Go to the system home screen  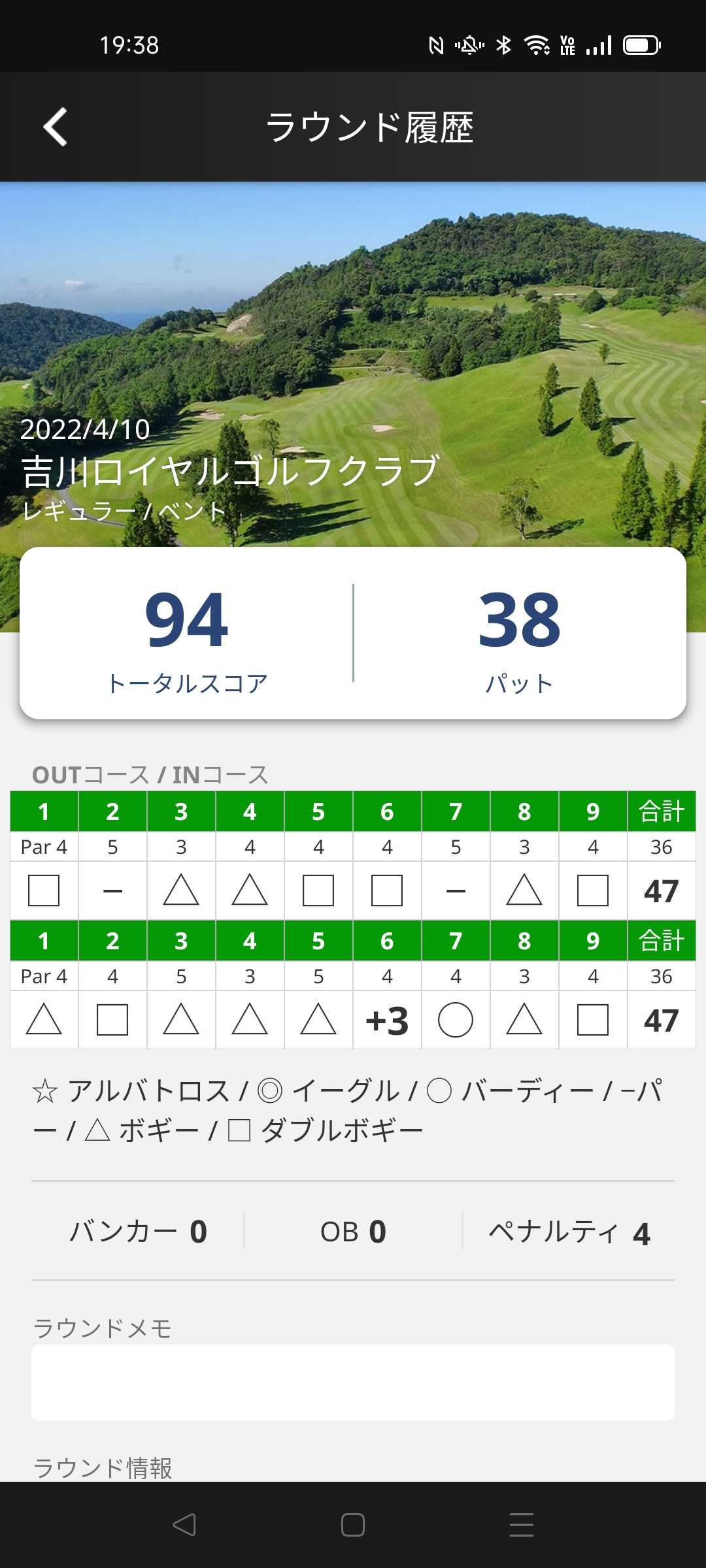353,1525
